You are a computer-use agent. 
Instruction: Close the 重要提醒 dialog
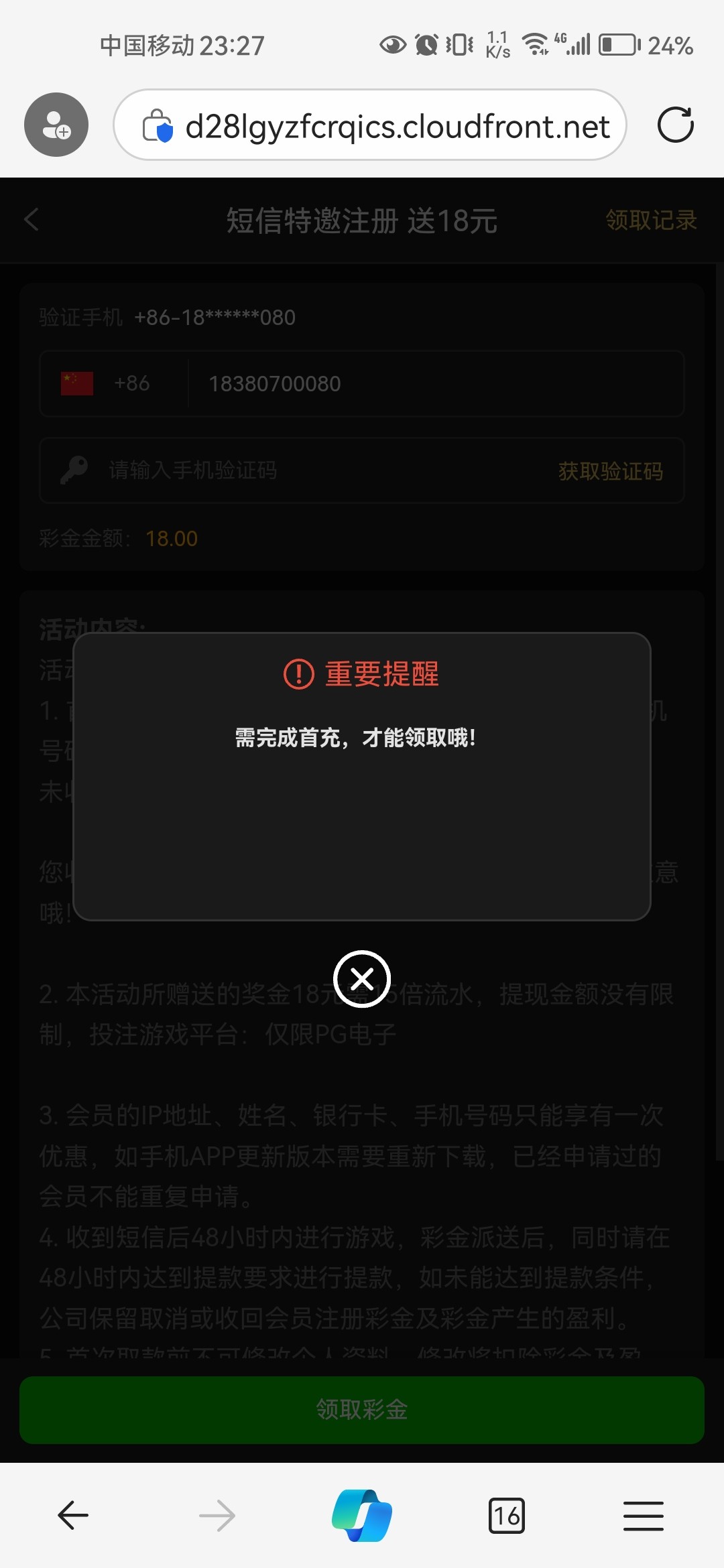pyautogui.click(x=362, y=979)
